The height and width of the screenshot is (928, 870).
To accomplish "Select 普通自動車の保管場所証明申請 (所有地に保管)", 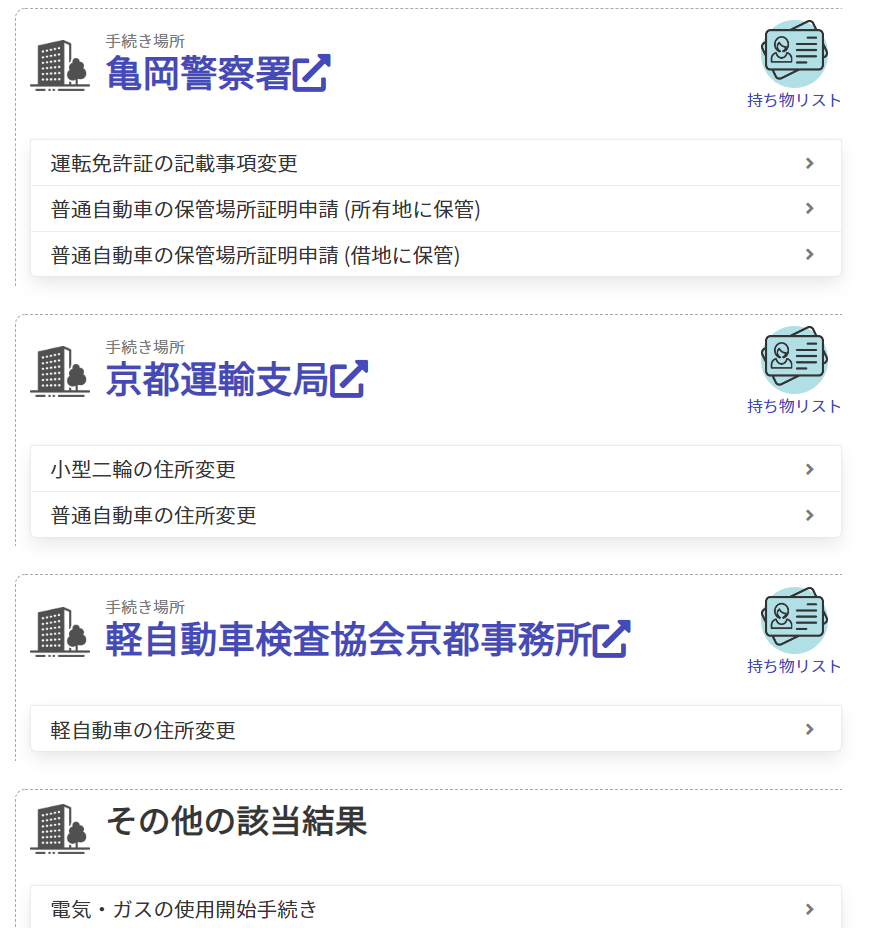I will tap(436, 209).
